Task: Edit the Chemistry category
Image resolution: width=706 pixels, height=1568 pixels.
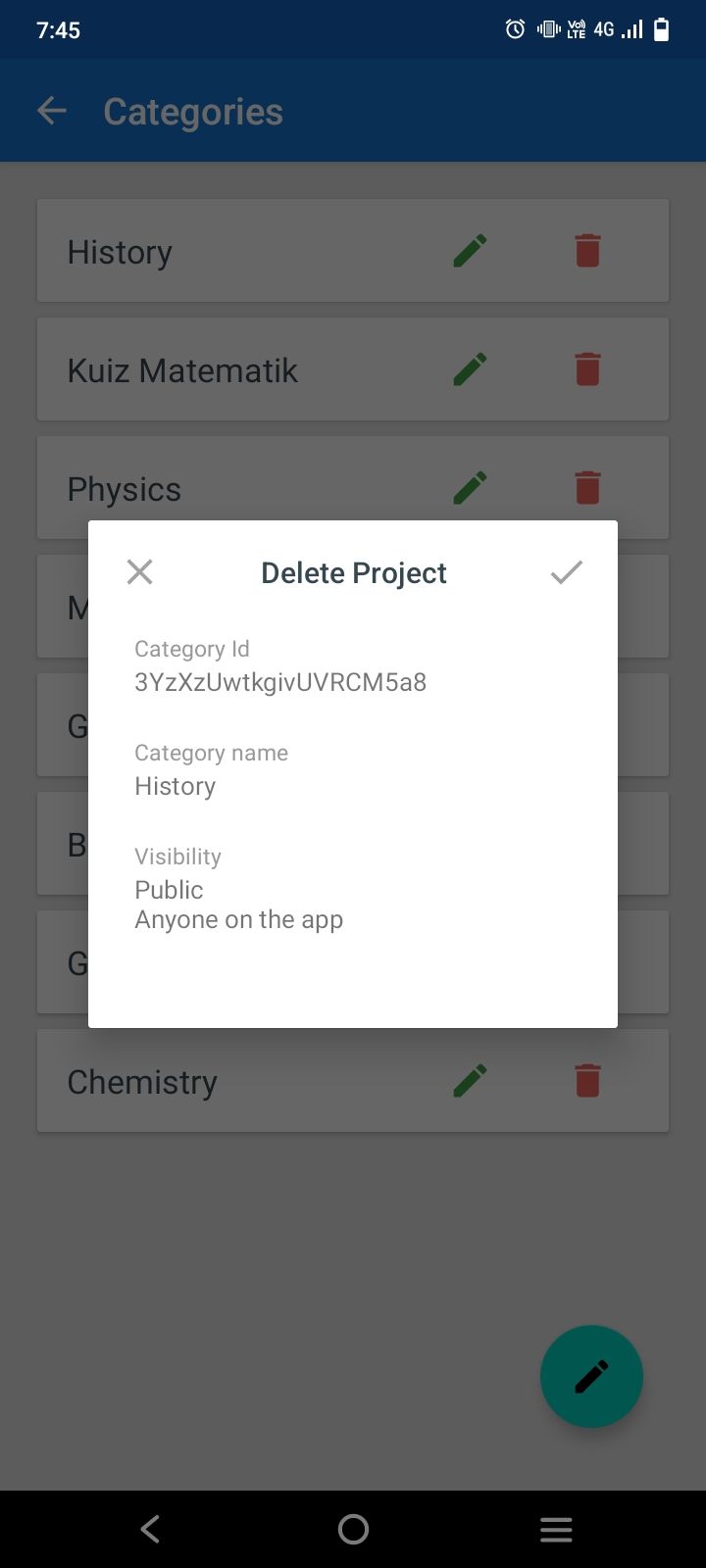Action: tap(471, 1081)
